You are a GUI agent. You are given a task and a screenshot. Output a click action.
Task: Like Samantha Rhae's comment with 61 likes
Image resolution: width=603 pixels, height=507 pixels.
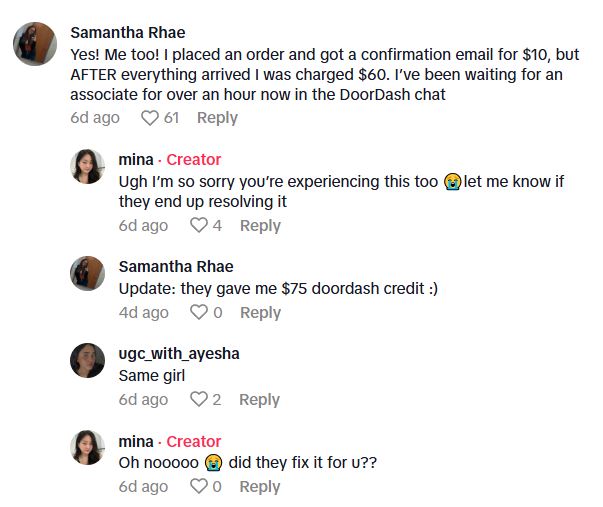point(150,118)
